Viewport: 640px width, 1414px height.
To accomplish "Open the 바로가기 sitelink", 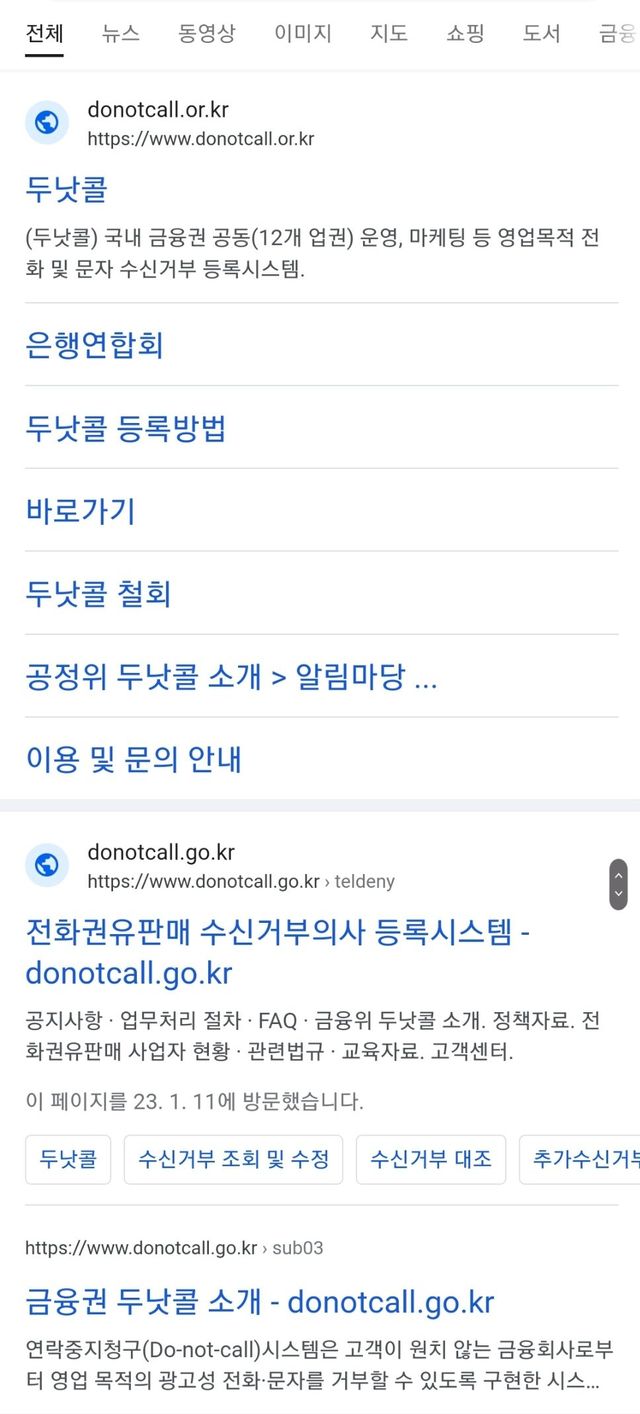I will pyautogui.click(x=80, y=511).
